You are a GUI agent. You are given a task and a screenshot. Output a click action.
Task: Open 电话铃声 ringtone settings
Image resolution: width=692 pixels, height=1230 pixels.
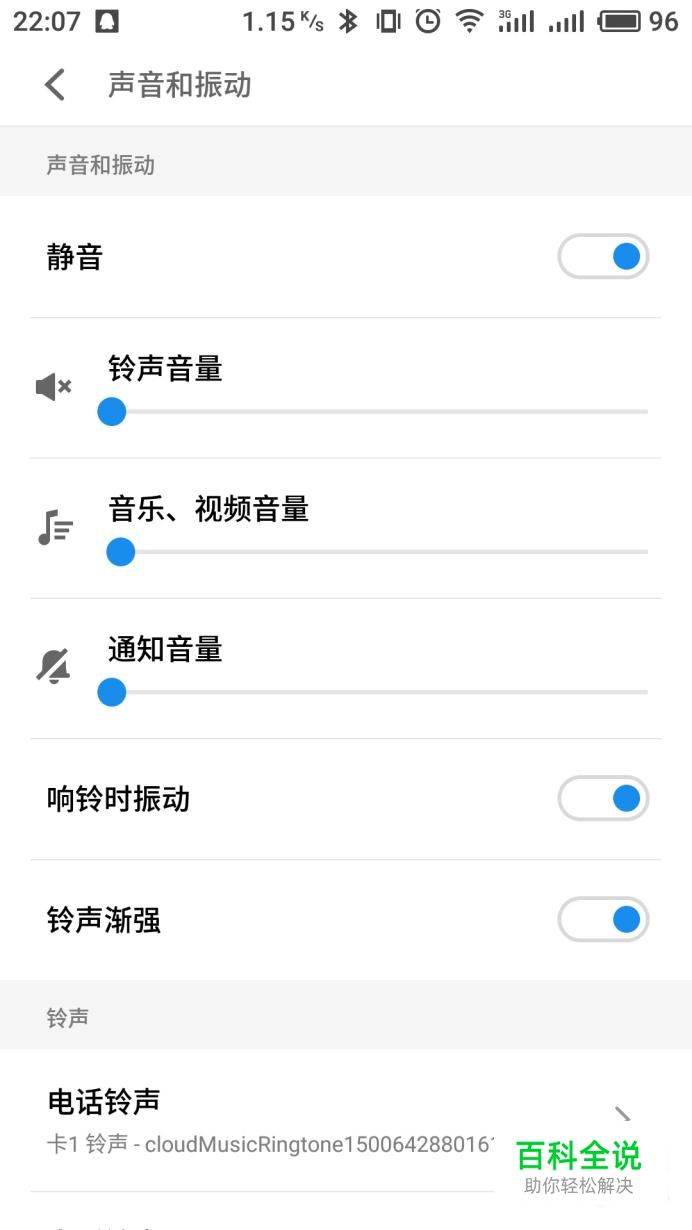[300, 1120]
